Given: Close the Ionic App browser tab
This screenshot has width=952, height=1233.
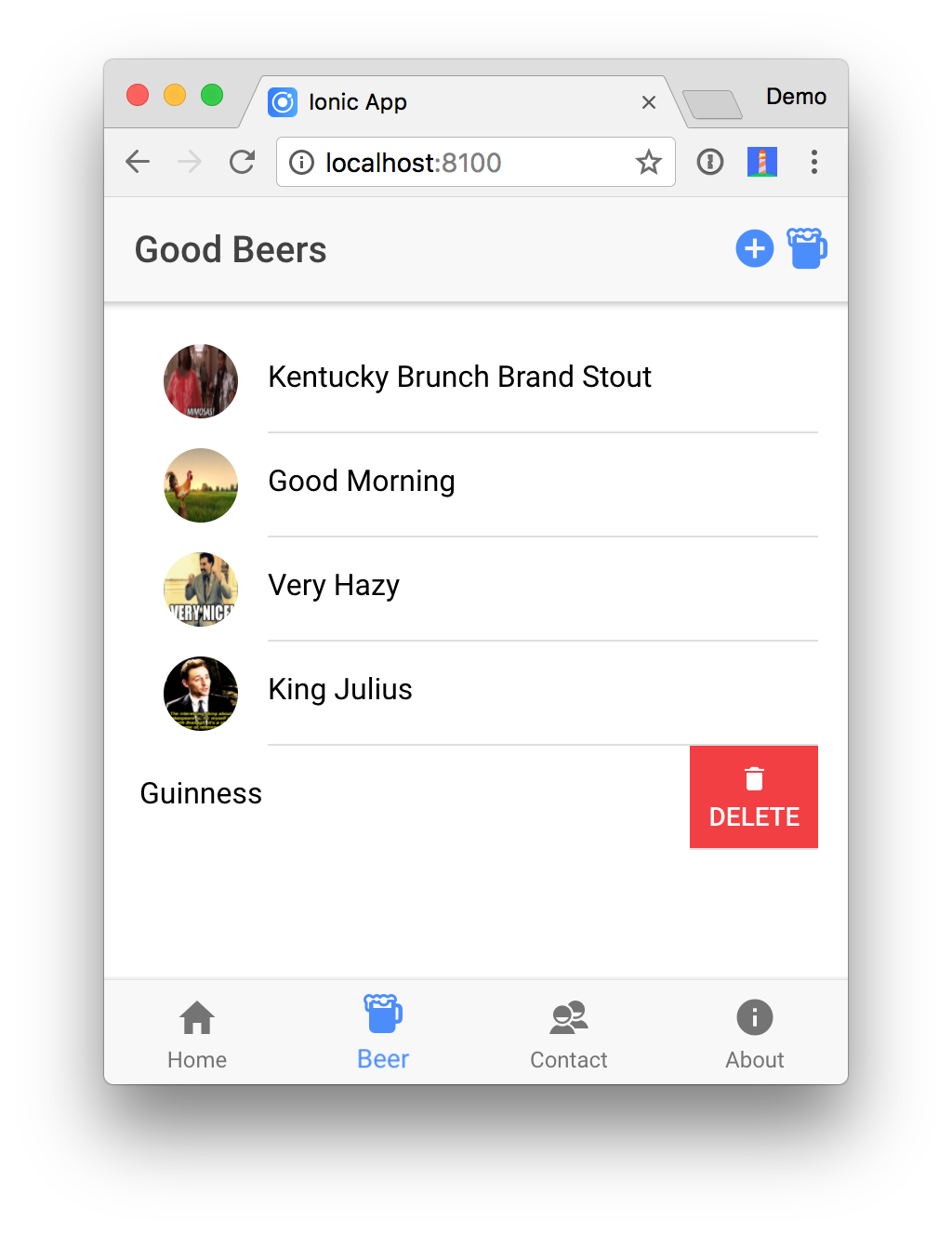Looking at the screenshot, I should (x=649, y=102).
